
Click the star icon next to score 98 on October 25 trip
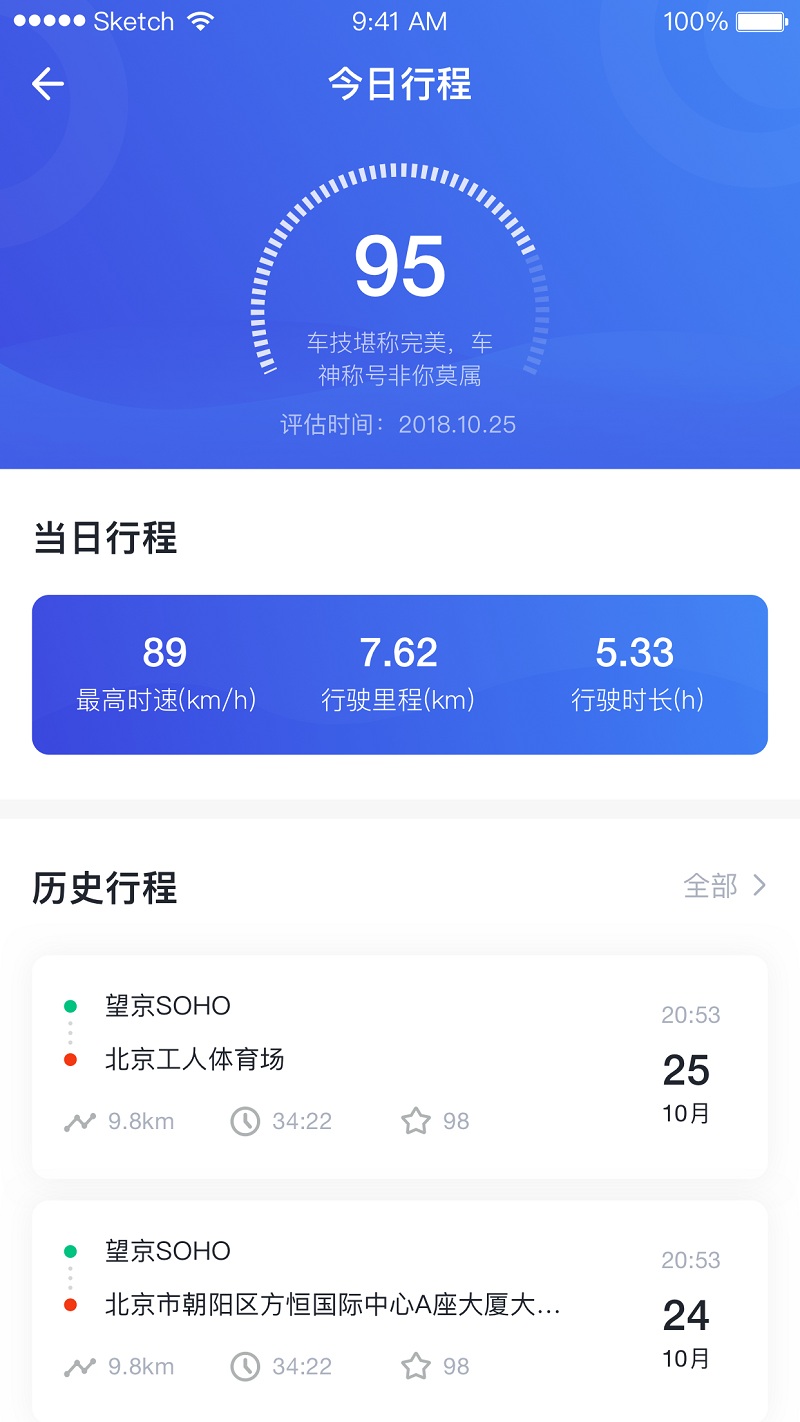pyautogui.click(x=415, y=1121)
